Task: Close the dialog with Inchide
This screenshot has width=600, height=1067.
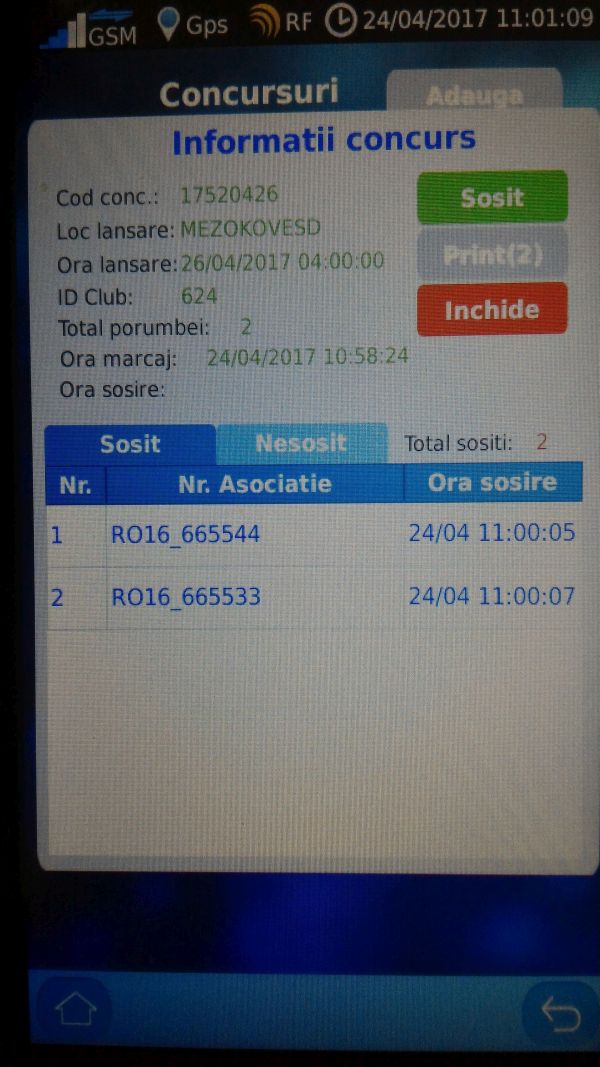Action: (491, 310)
